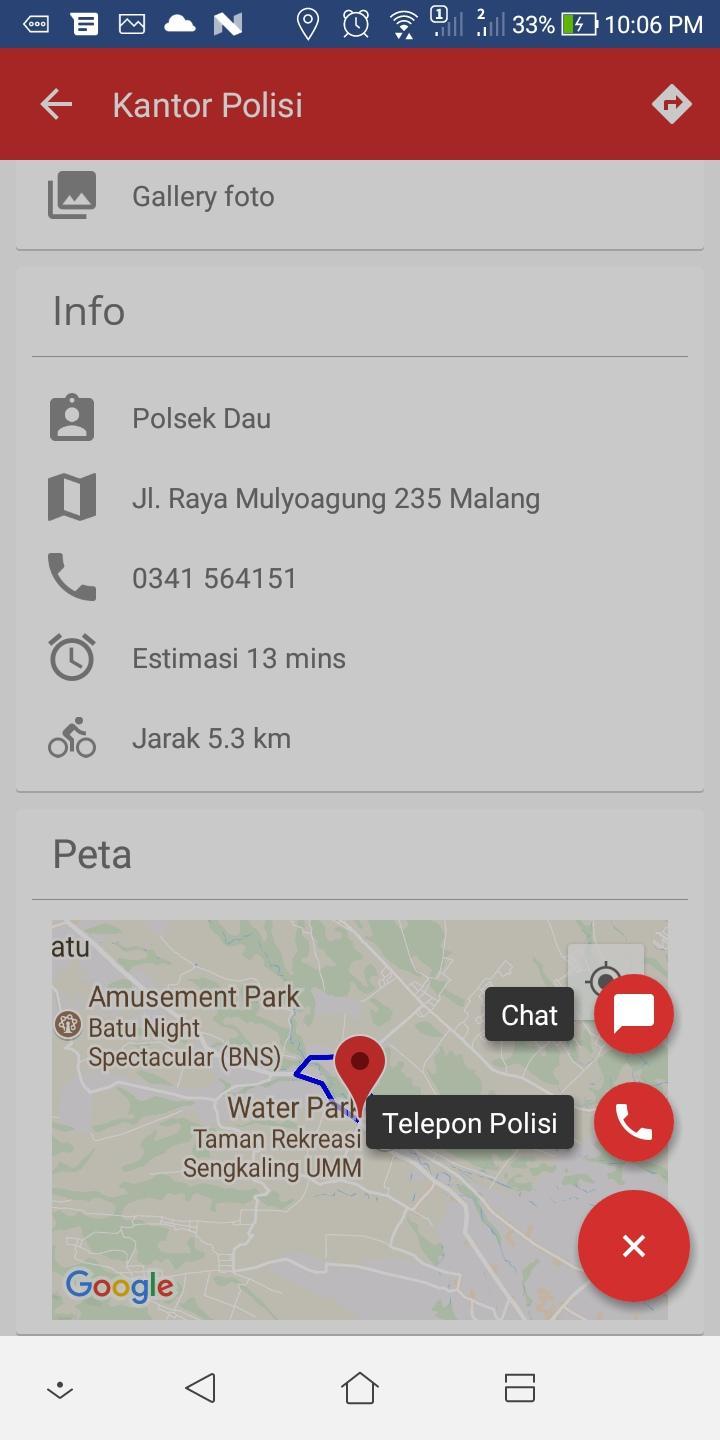720x1440 pixels.
Task: Close the floating action menu
Action: point(633,1246)
